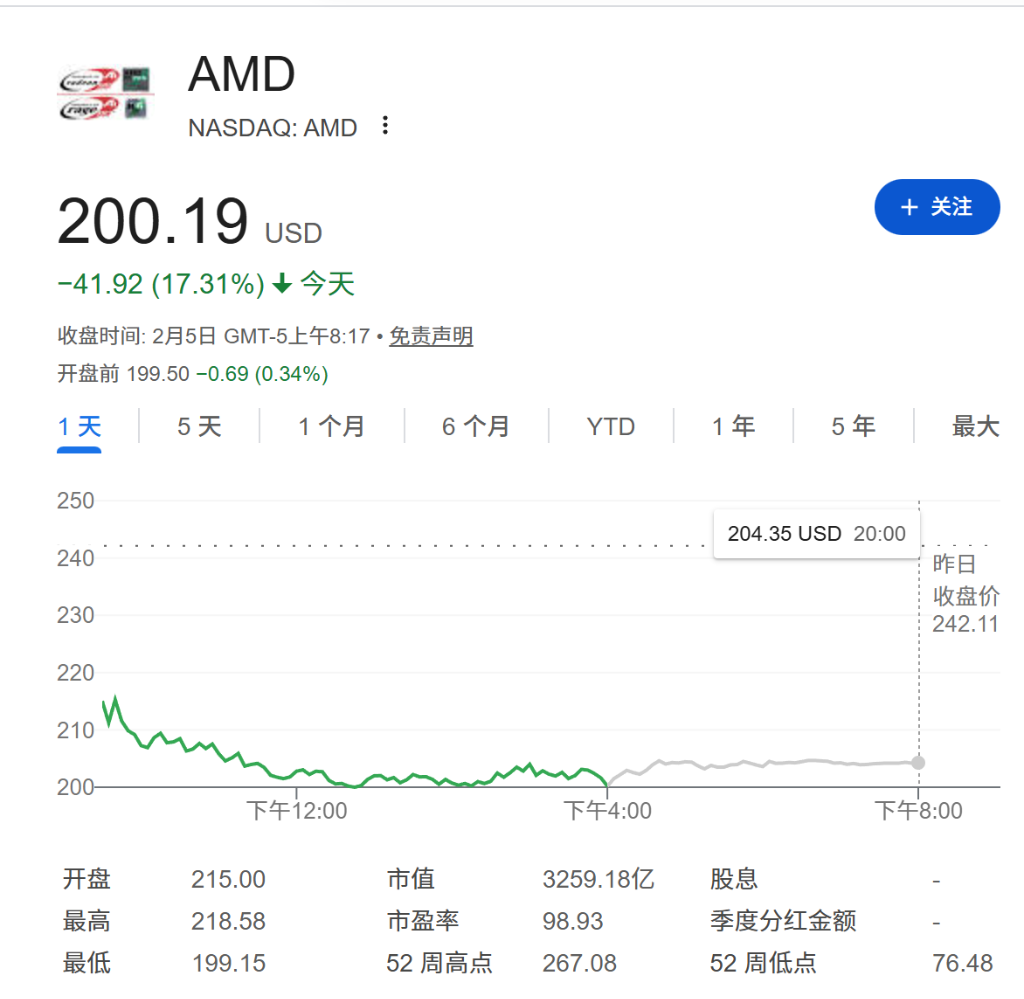Switch to the YTD chart range
Image resolution: width=1024 pixels, height=999 pixels.
pos(611,427)
